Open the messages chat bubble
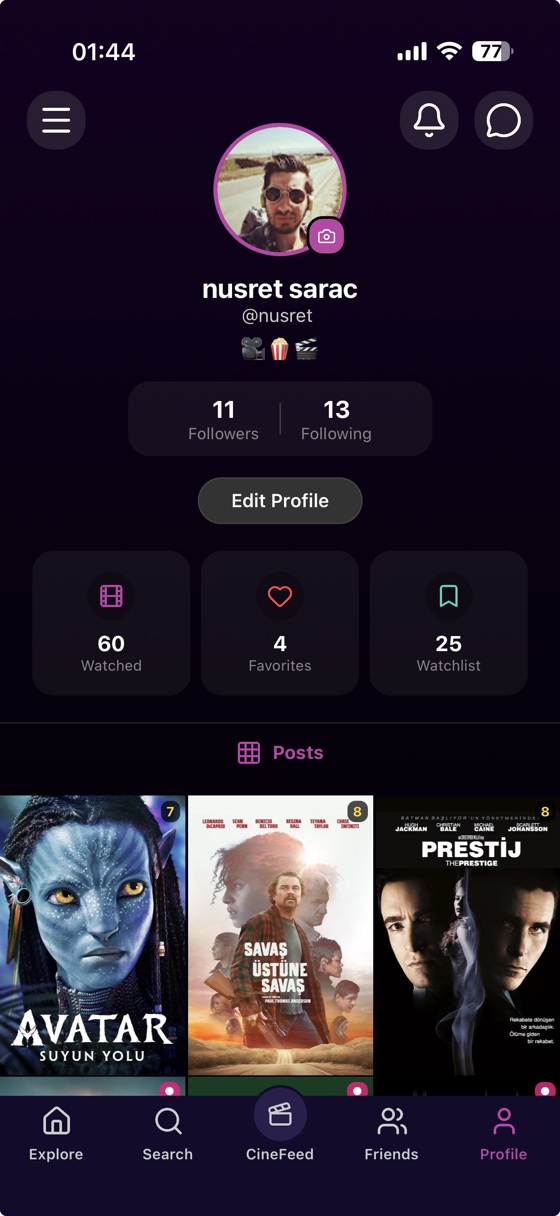This screenshot has width=560, height=1216. pos(503,121)
